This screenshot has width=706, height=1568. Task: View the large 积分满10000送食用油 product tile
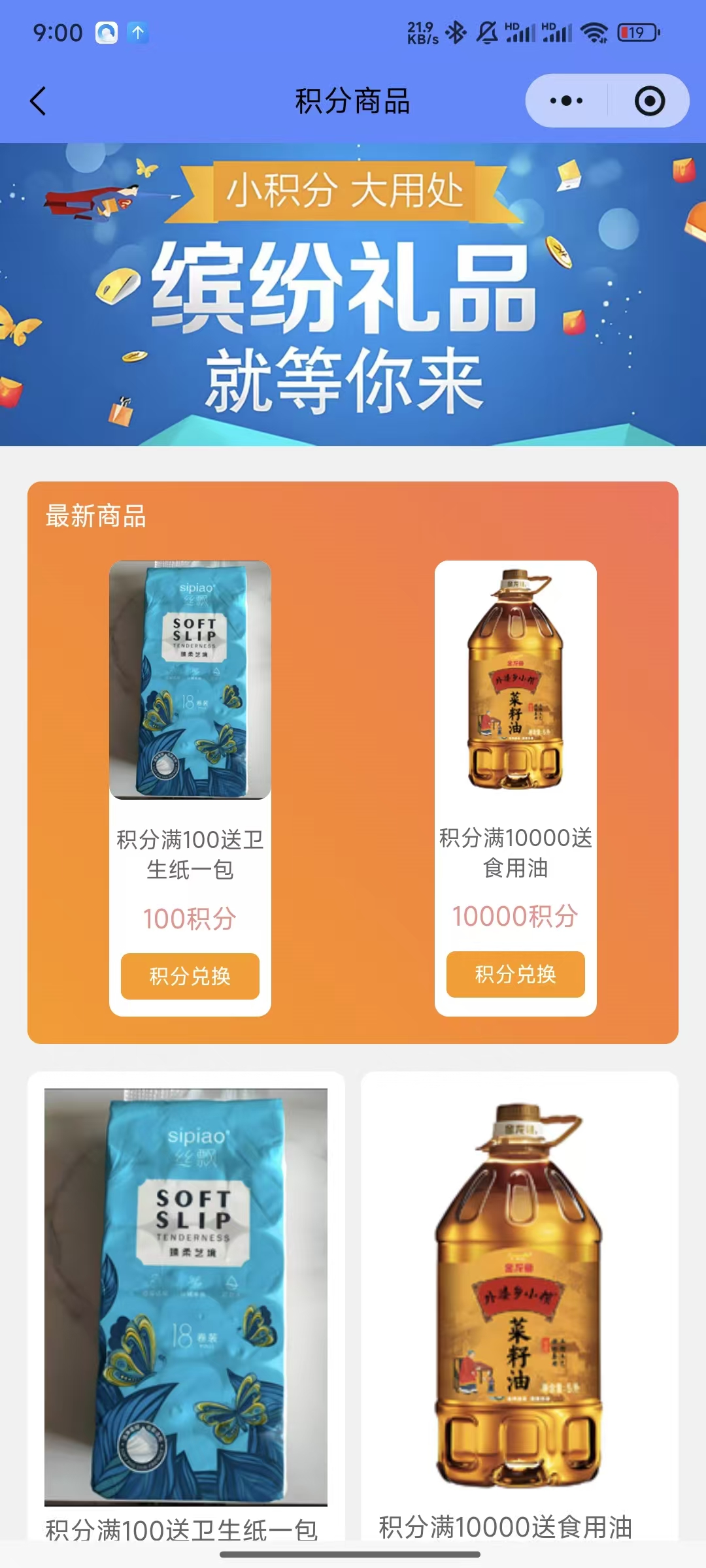pos(519,1300)
